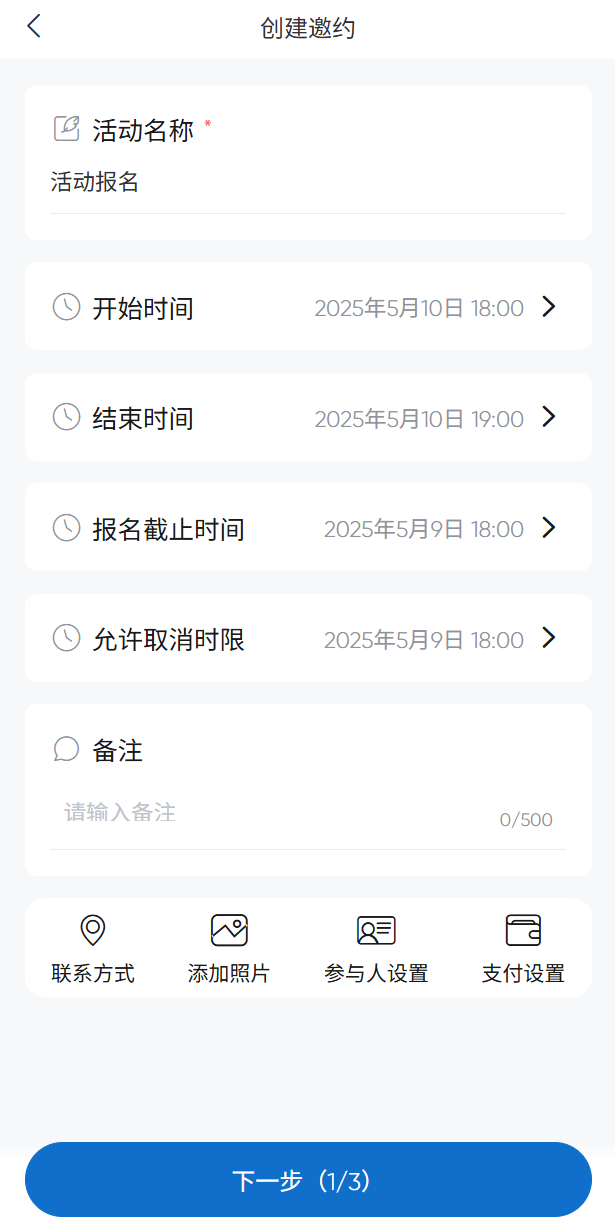Open 允许取消时限 time selection
The height and width of the screenshot is (1227, 615).
(307, 638)
